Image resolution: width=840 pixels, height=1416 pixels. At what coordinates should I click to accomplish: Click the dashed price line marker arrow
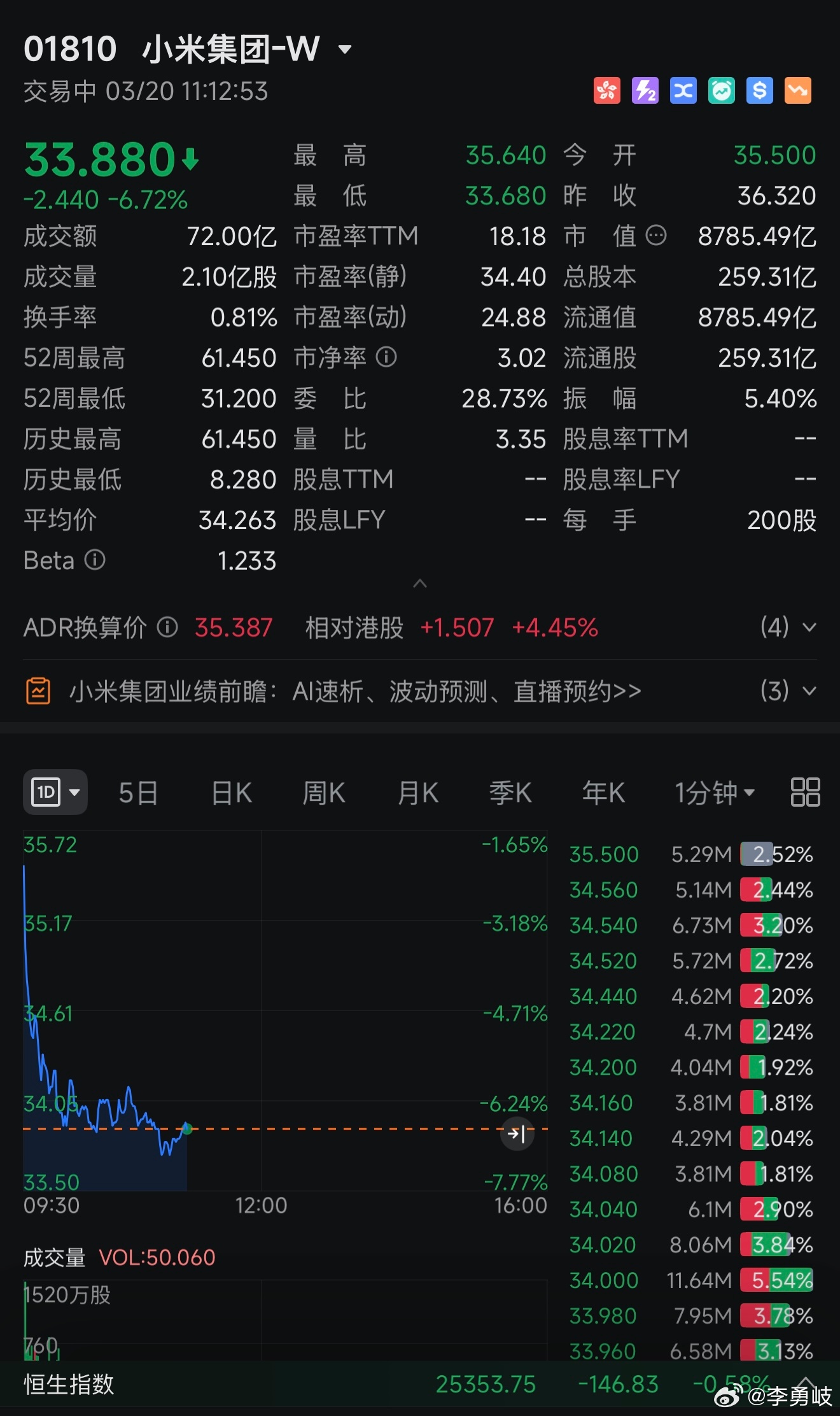[517, 1133]
